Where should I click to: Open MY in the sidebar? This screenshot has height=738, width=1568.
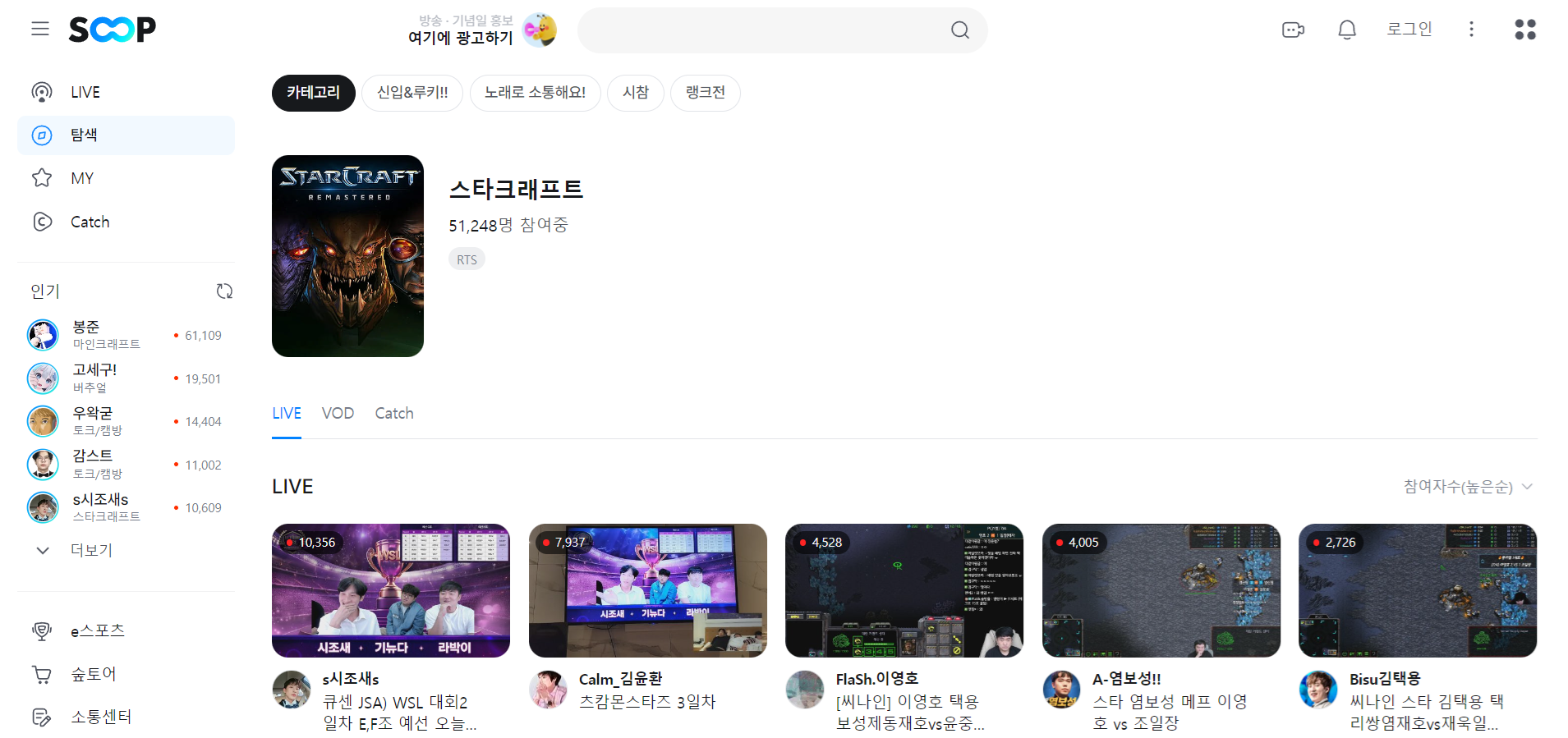82,178
